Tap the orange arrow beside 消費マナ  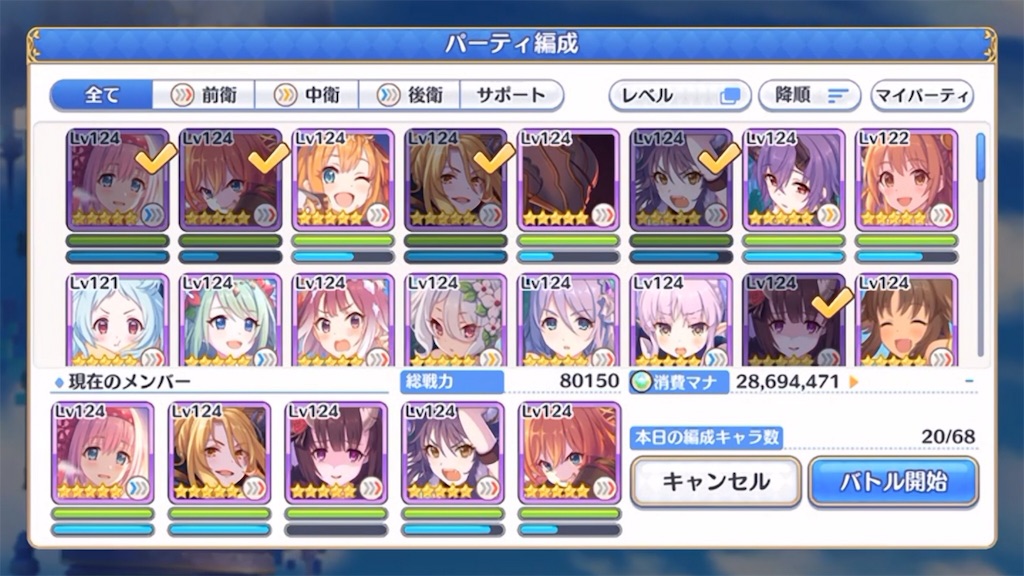[x=854, y=381]
